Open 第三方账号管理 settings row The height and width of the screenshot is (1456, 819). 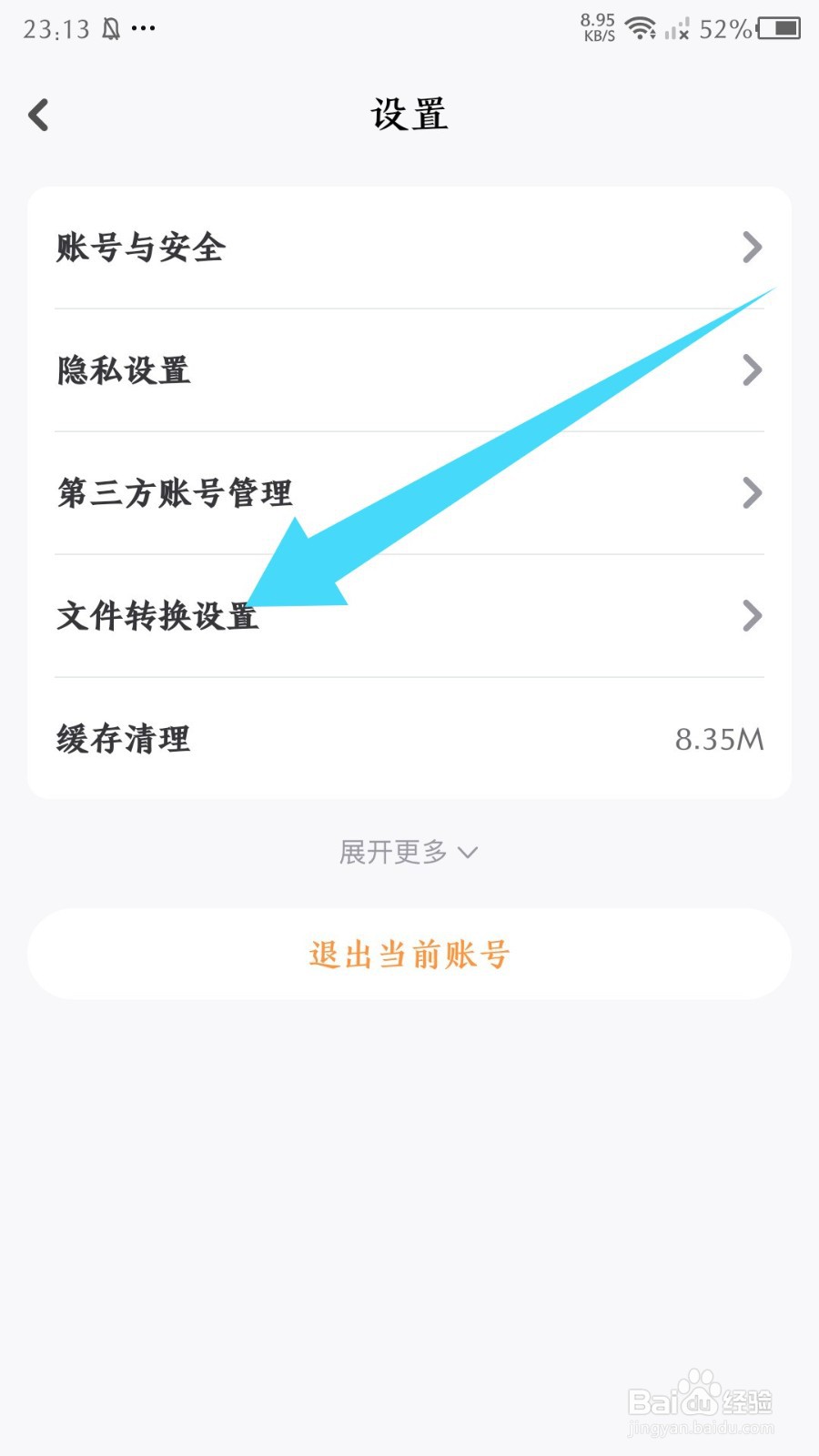pos(175,493)
